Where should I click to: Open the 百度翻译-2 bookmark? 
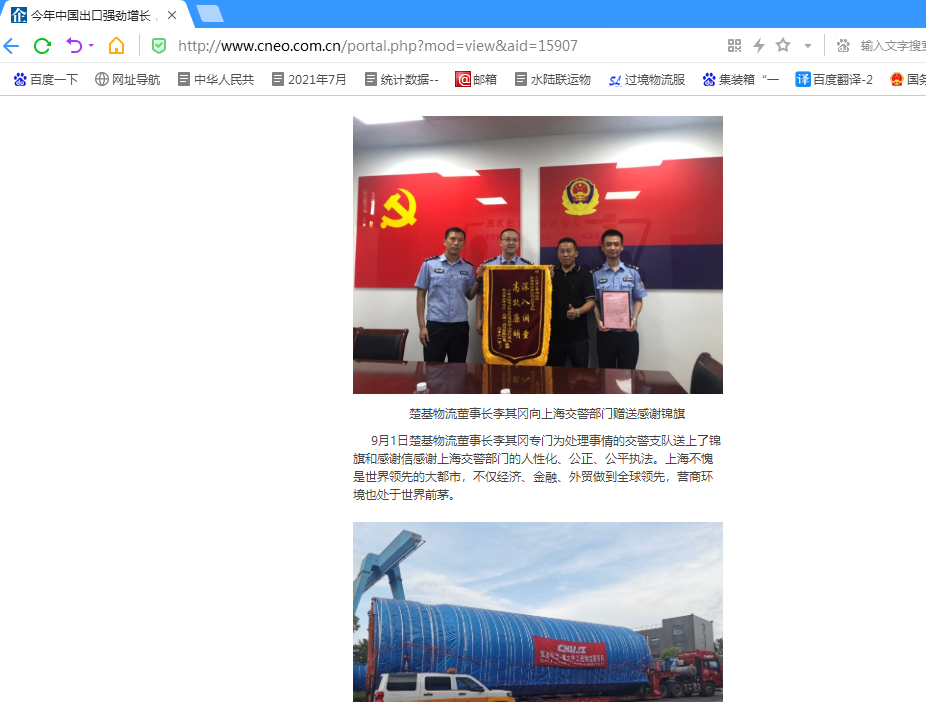pos(834,79)
